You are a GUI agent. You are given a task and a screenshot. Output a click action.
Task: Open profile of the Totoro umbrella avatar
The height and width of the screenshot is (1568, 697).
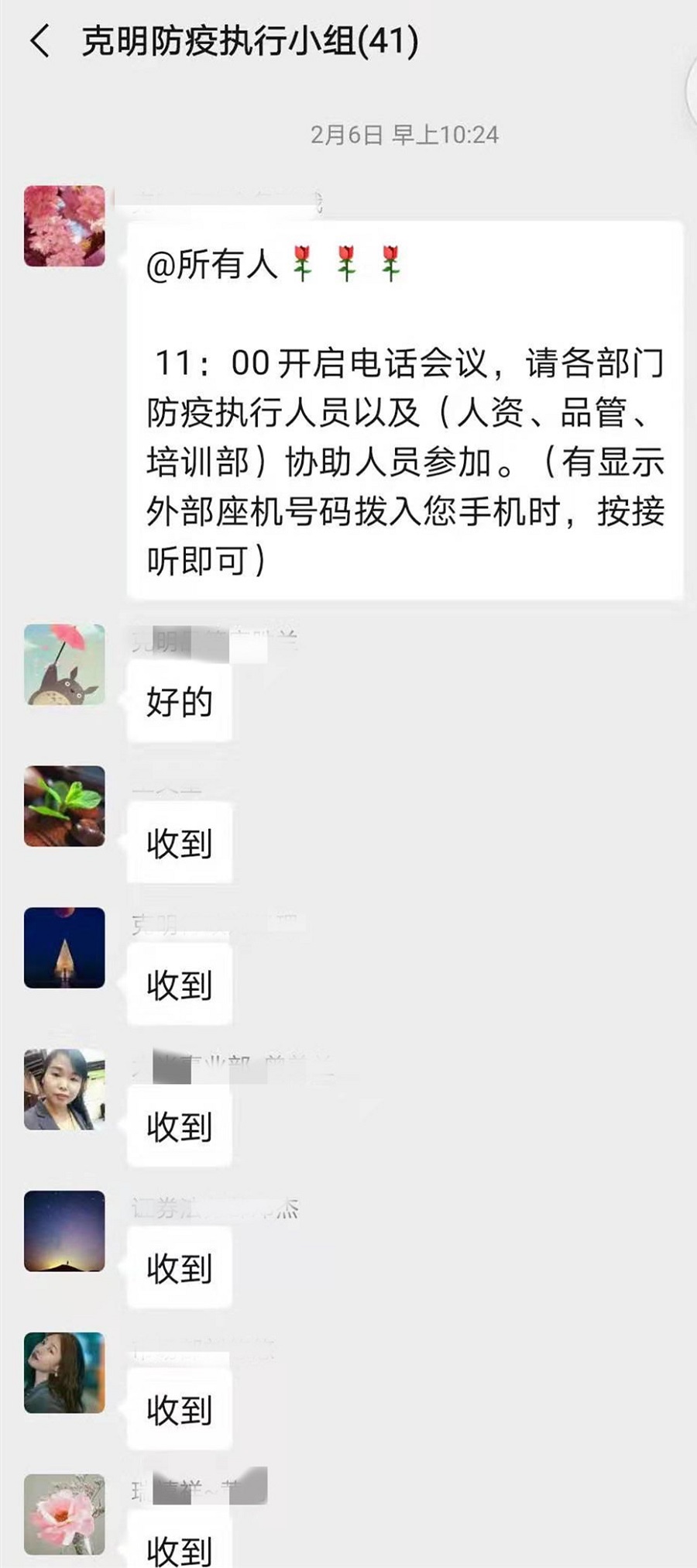[64, 665]
